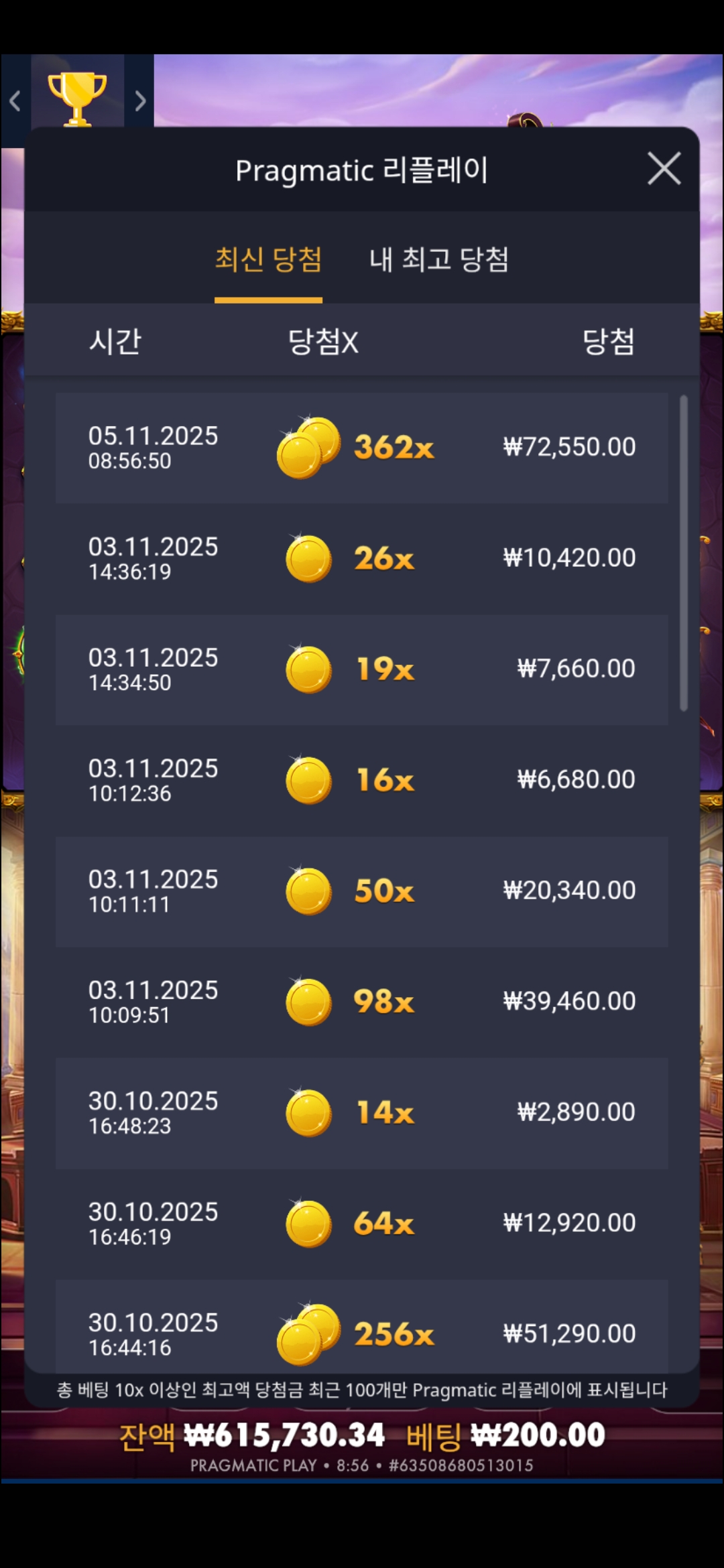Image resolution: width=724 pixels, height=1568 pixels.
Task: Open the 362x win replay from 05.11.2025
Action: (362, 448)
